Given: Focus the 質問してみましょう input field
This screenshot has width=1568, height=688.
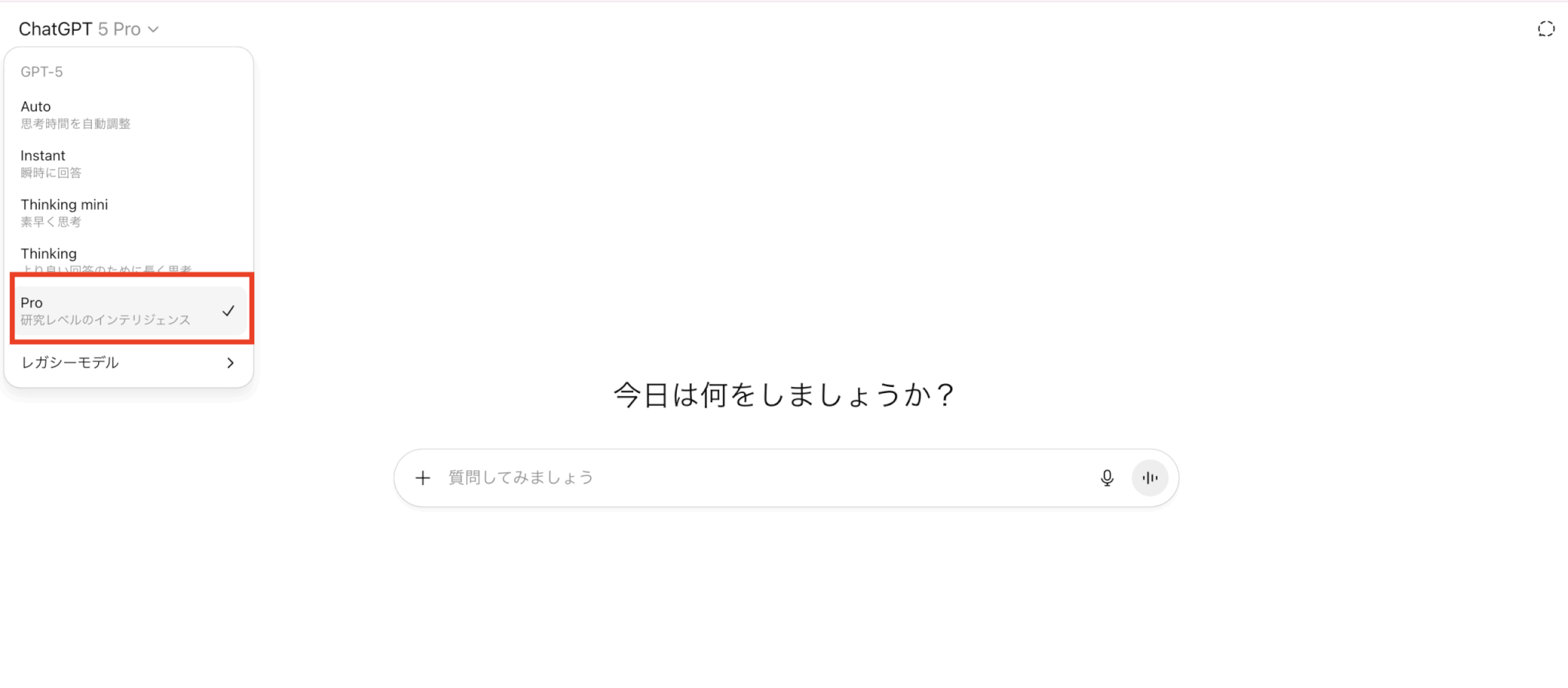Looking at the screenshot, I should pyautogui.click(x=758, y=478).
